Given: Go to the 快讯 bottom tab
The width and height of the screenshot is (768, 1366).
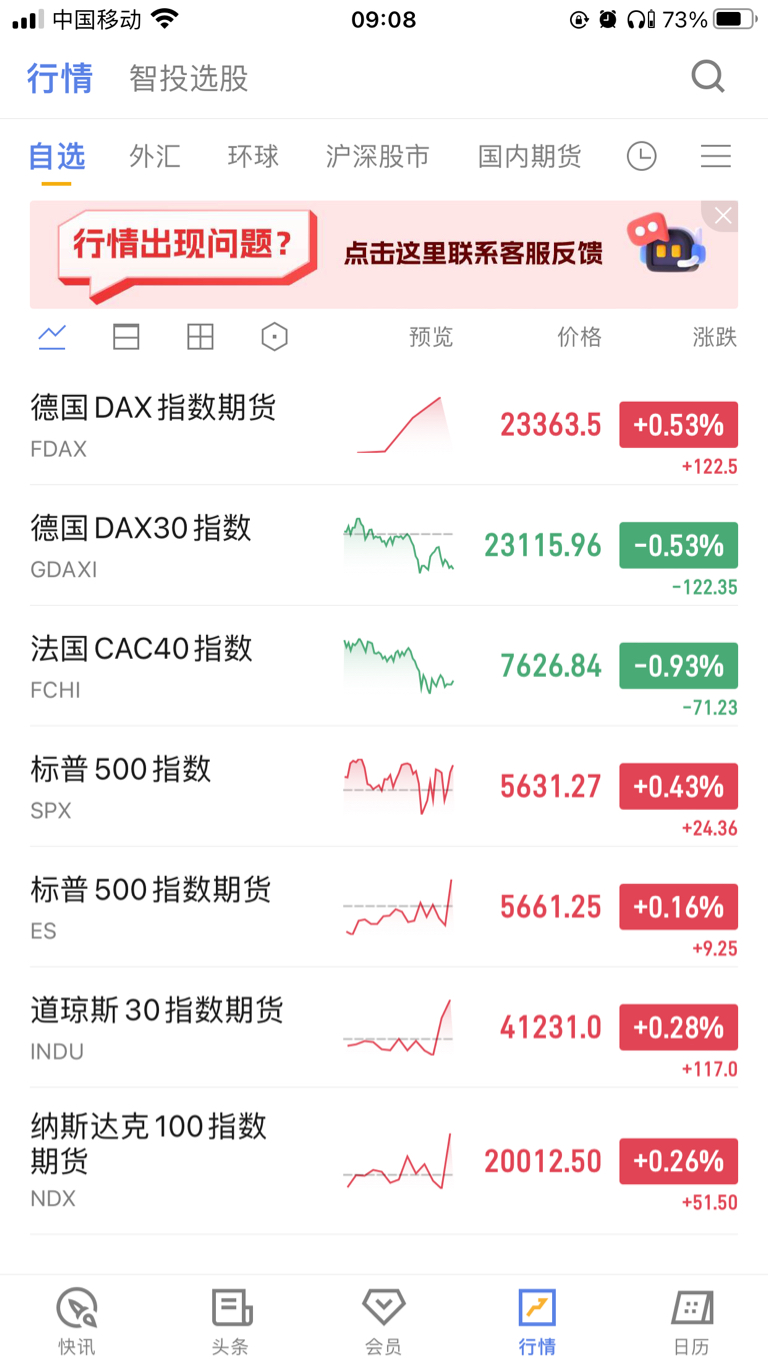Looking at the screenshot, I should click(77, 1321).
